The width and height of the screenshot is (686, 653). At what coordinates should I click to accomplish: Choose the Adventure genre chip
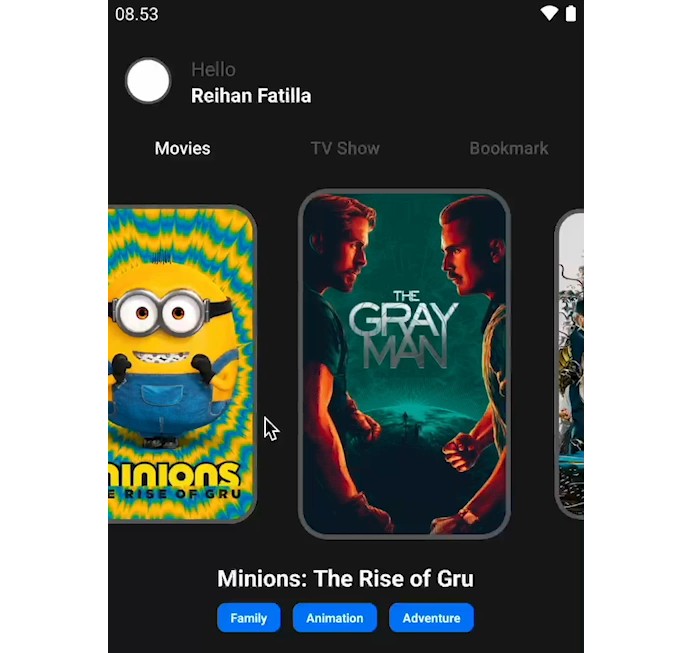pyautogui.click(x=431, y=618)
